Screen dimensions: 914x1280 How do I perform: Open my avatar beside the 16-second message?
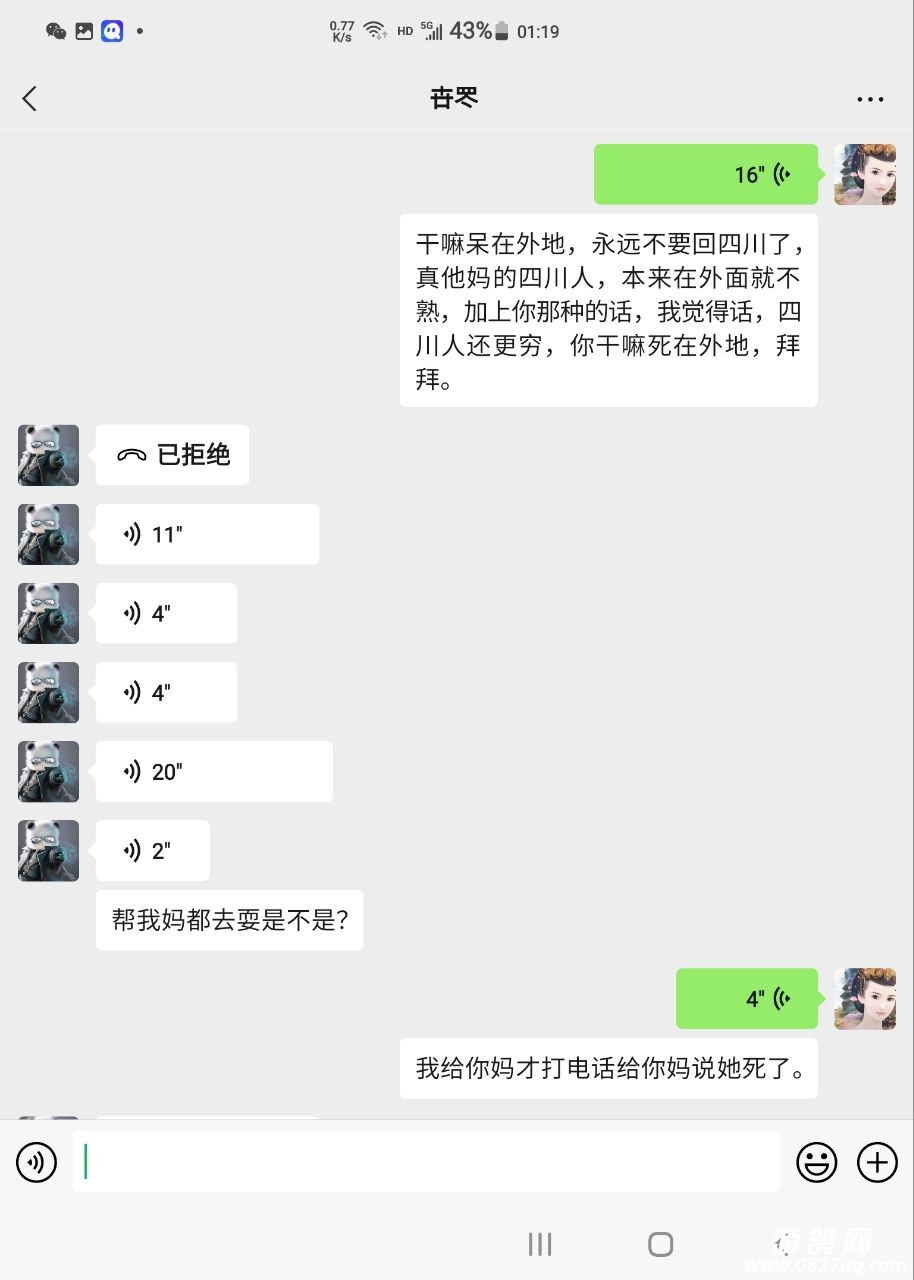pos(865,175)
